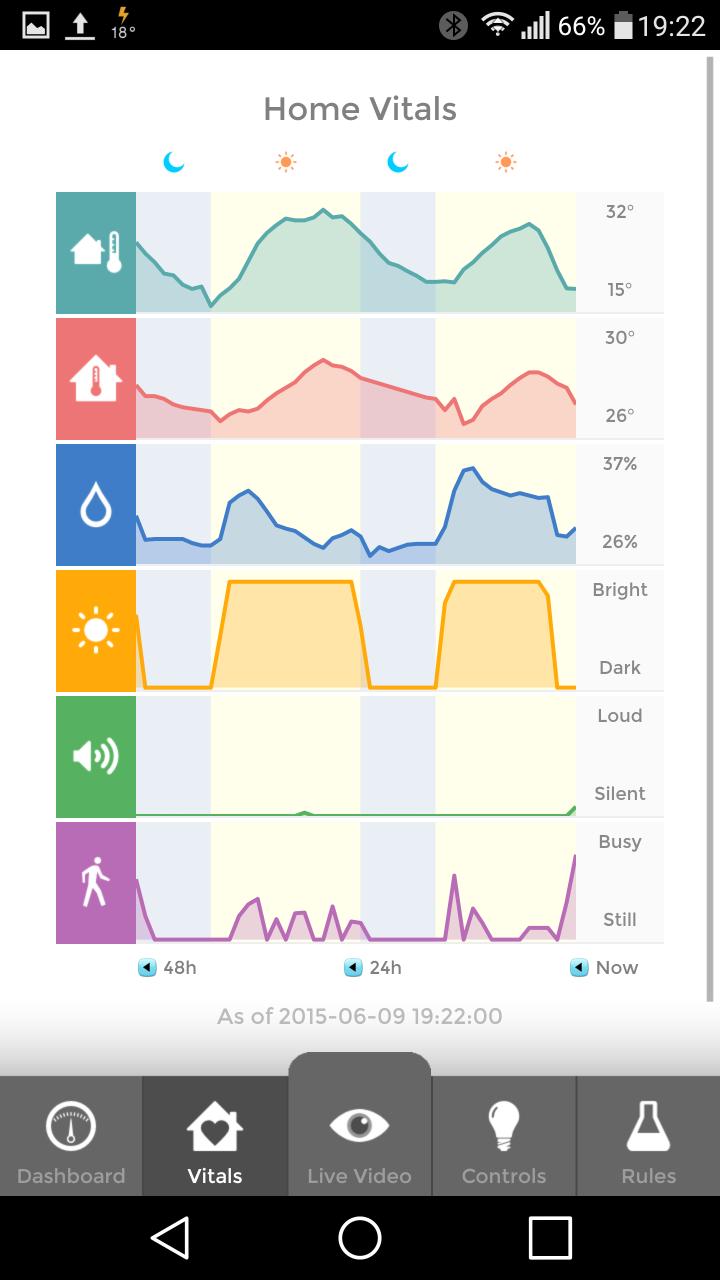720x1280 pixels.
Task: Select the Vitals tab
Action: (215, 1136)
